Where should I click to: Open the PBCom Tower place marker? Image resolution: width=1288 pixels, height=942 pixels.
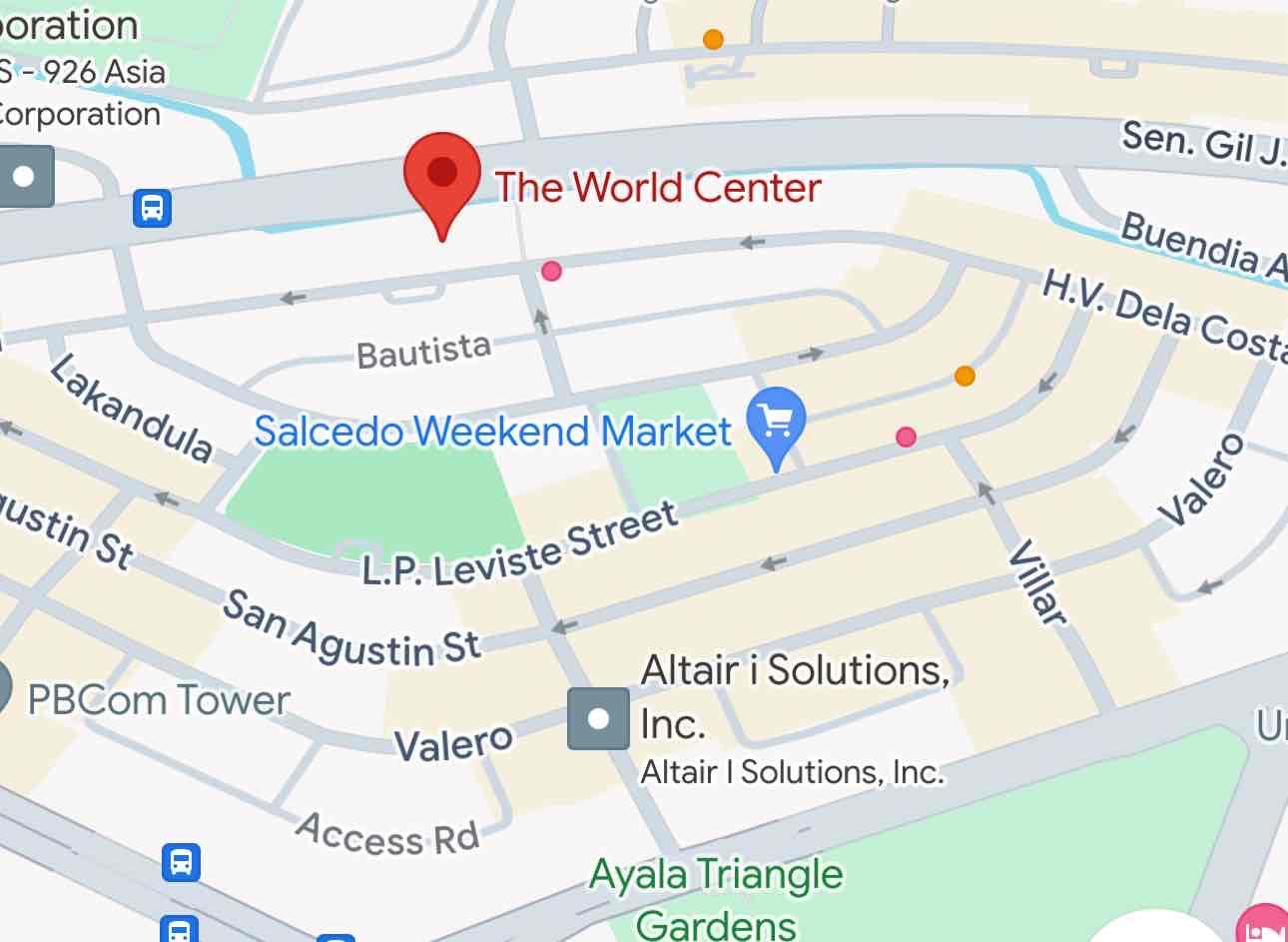3,688
